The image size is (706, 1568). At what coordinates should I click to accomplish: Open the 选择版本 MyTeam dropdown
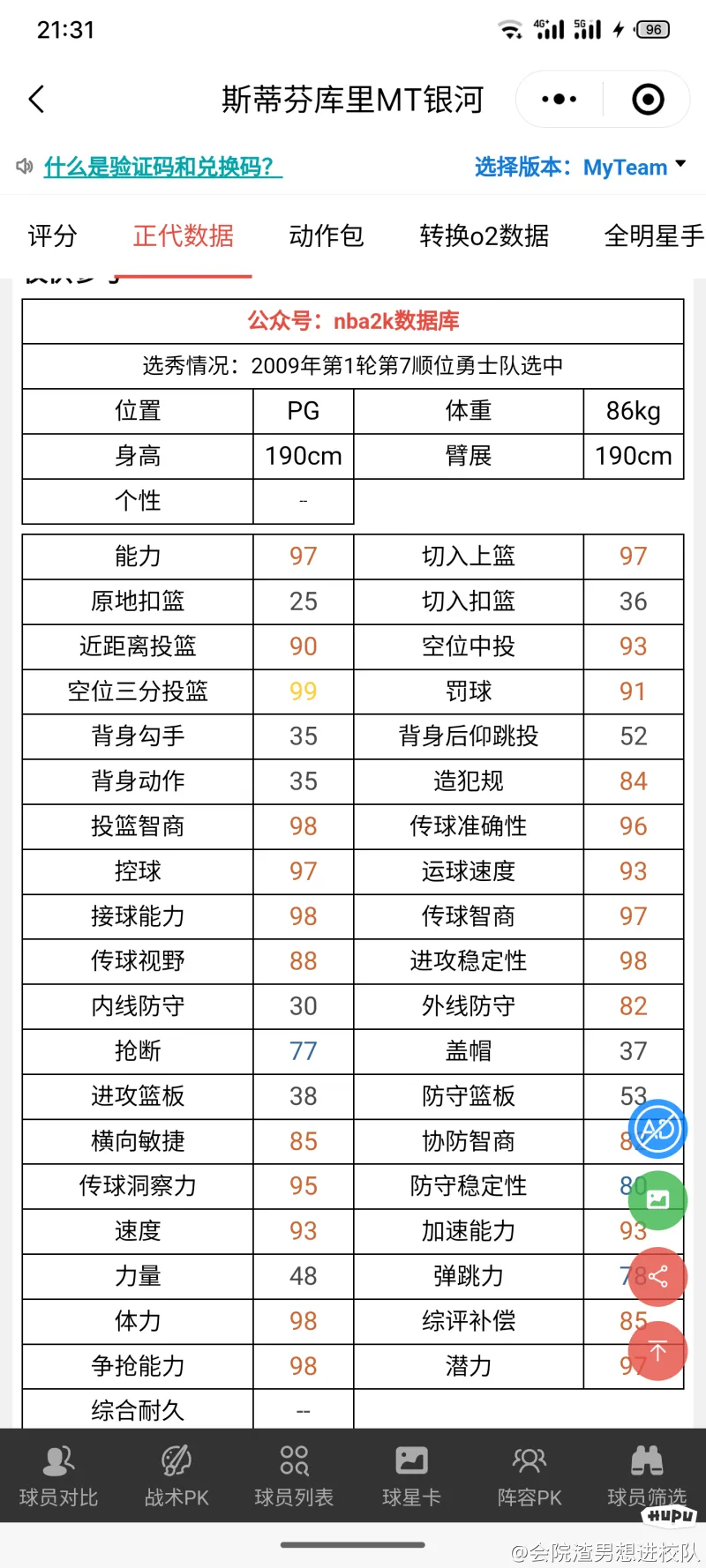click(580, 167)
